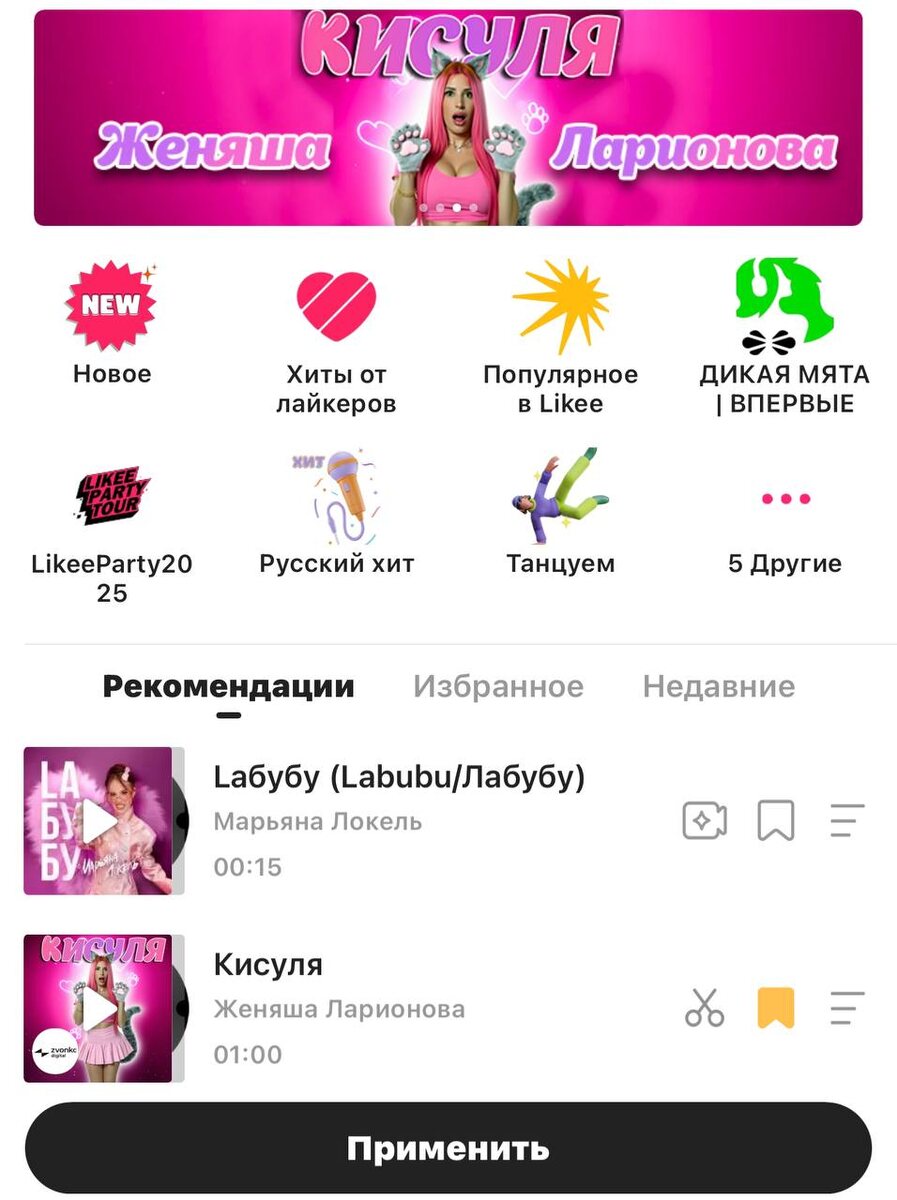Trim the Кисуля track with scissors
This screenshot has height=1200, width=897.
click(704, 1008)
